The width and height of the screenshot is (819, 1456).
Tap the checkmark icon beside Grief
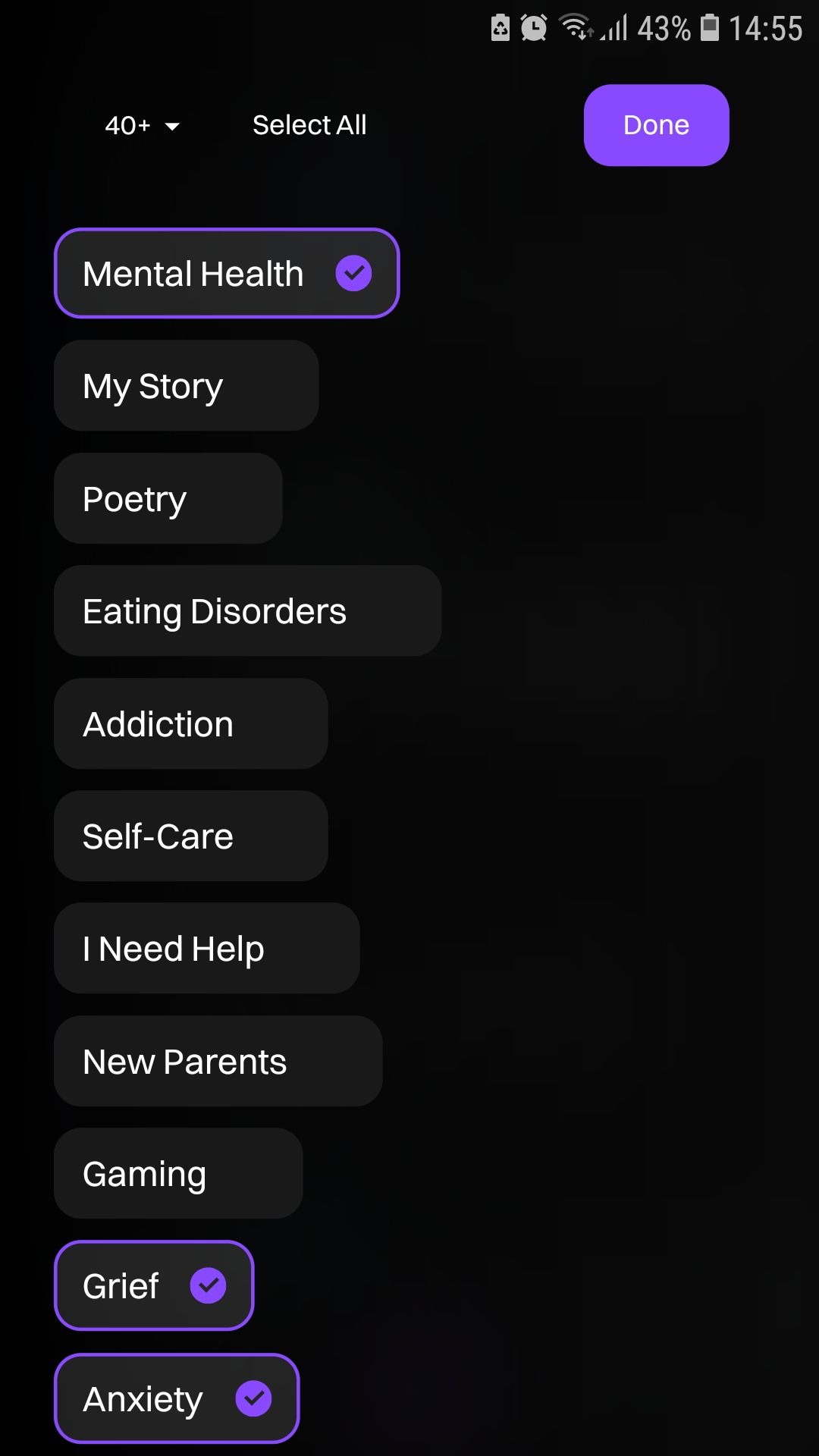tap(208, 1285)
